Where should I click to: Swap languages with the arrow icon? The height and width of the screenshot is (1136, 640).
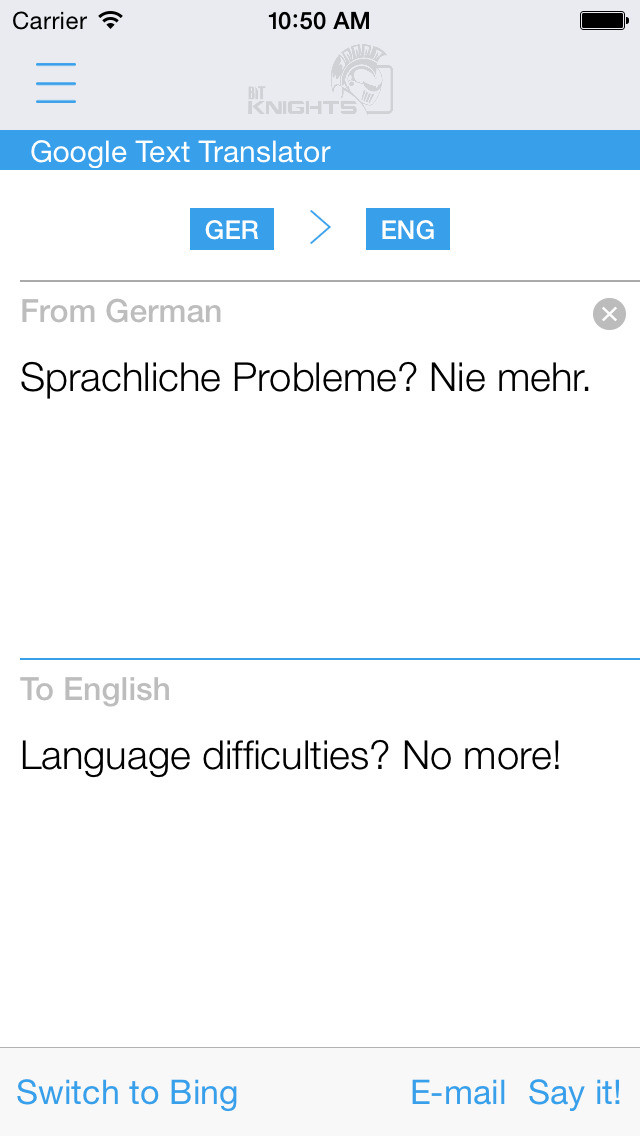320,230
